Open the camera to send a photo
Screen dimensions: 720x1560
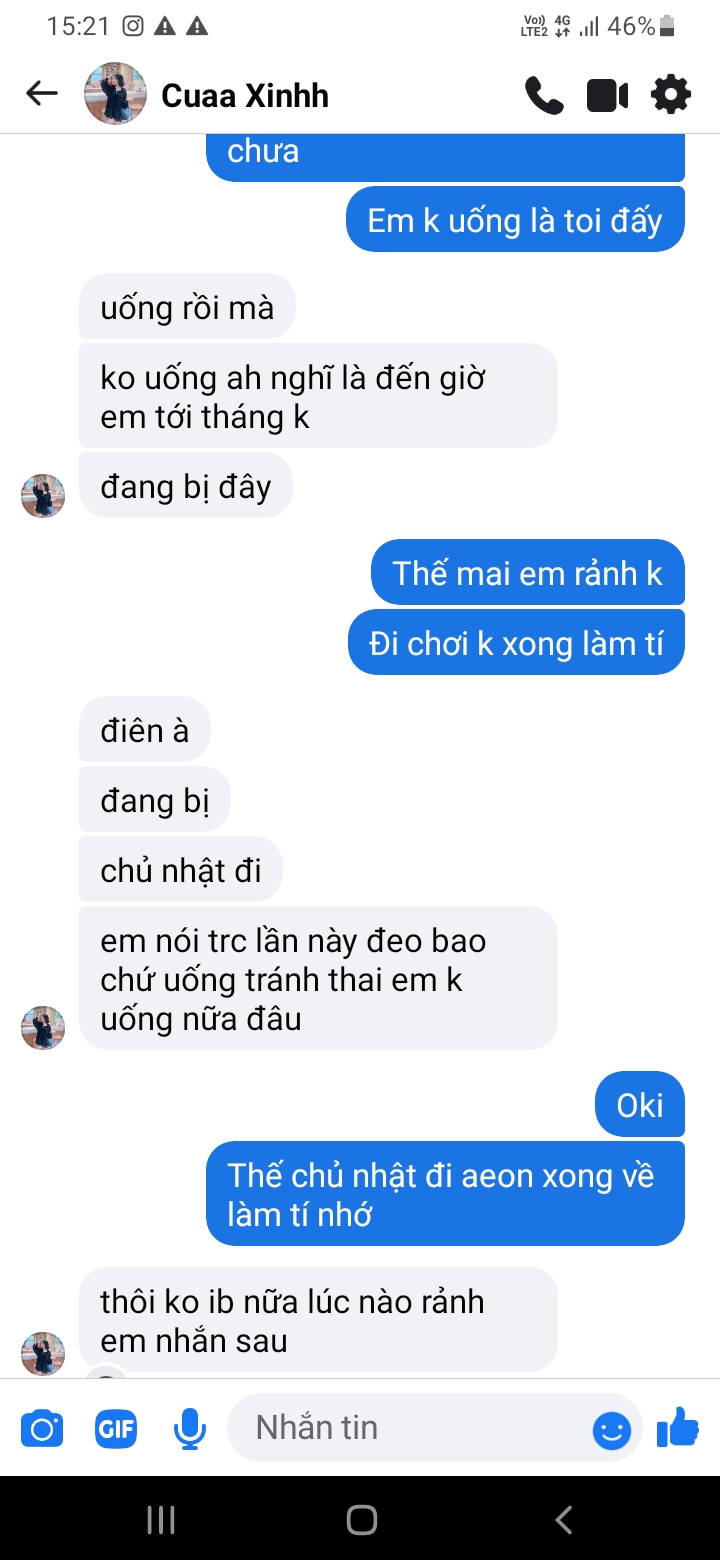tap(42, 1429)
